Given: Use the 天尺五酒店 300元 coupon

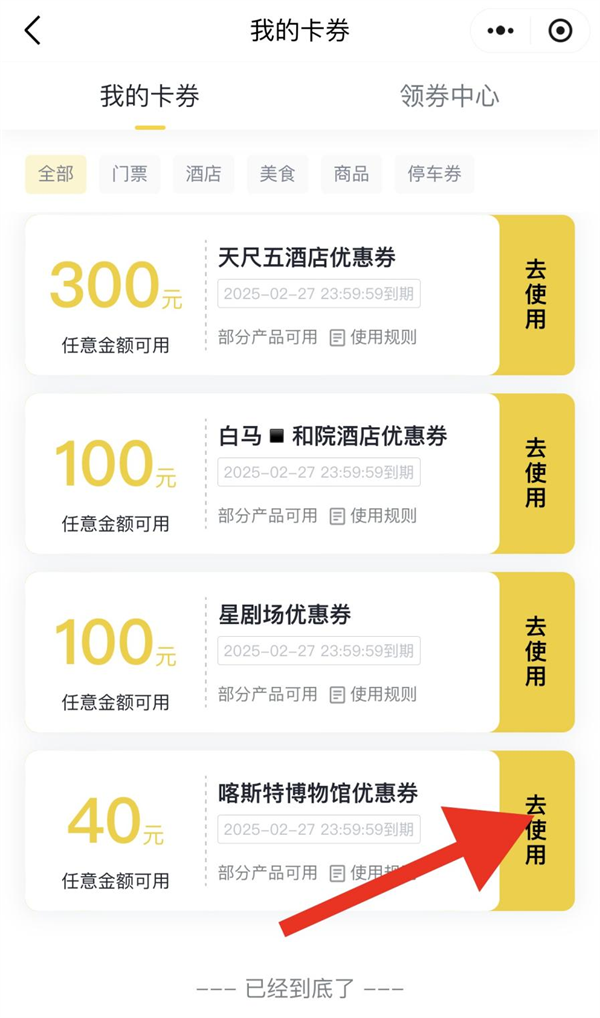Looking at the screenshot, I should 536,295.
